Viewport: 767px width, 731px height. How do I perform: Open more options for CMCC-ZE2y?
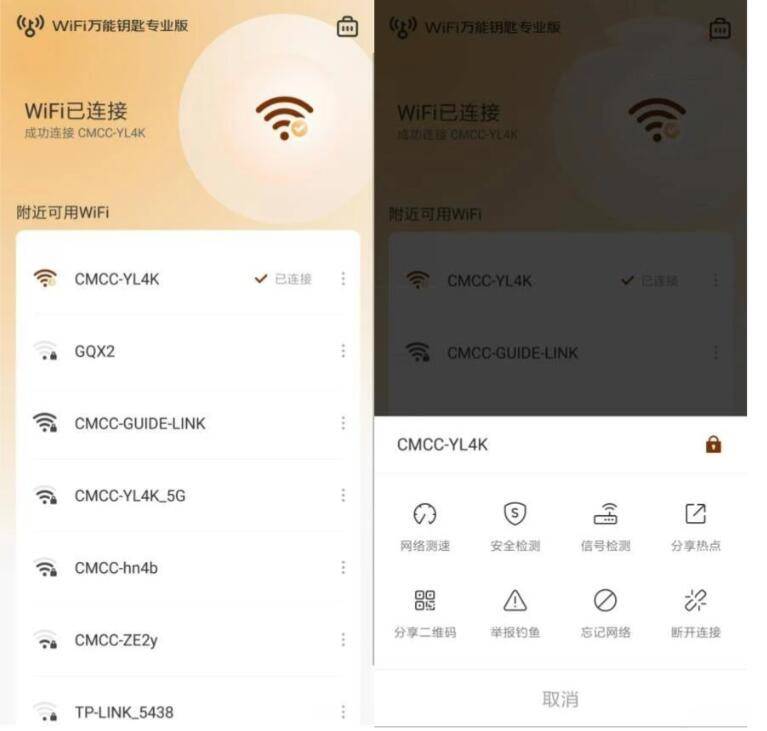[343, 639]
